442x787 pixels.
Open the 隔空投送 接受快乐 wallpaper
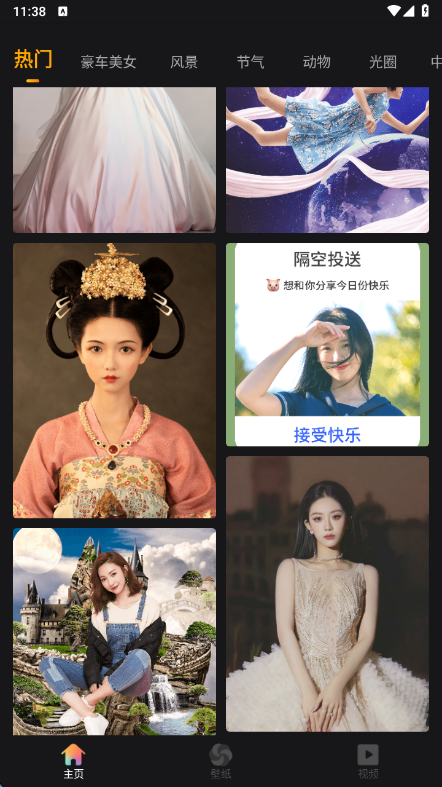click(x=328, y=345)
